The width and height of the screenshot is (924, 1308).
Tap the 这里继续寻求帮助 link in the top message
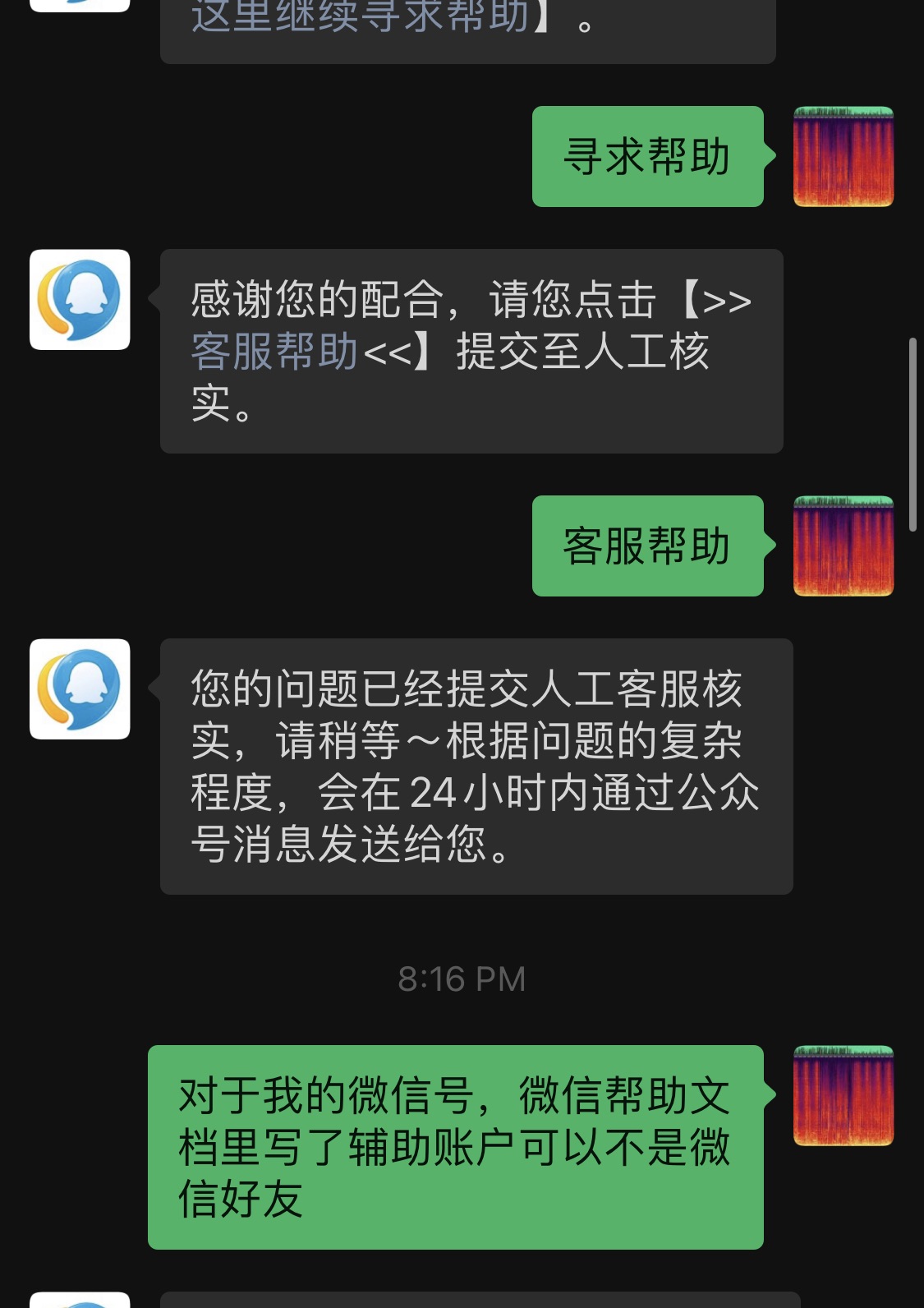point(361,18)
